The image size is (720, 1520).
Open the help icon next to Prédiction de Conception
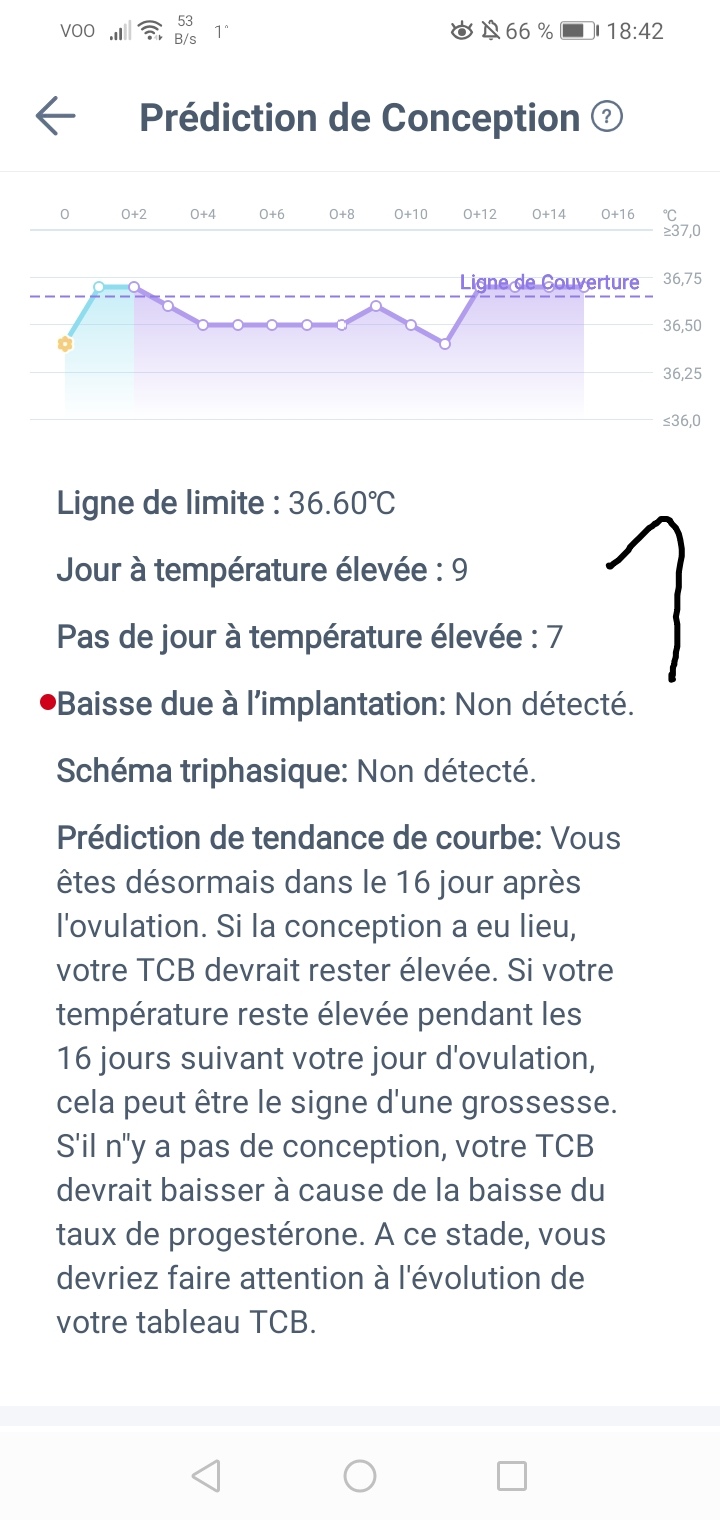(x=607, y=117)
